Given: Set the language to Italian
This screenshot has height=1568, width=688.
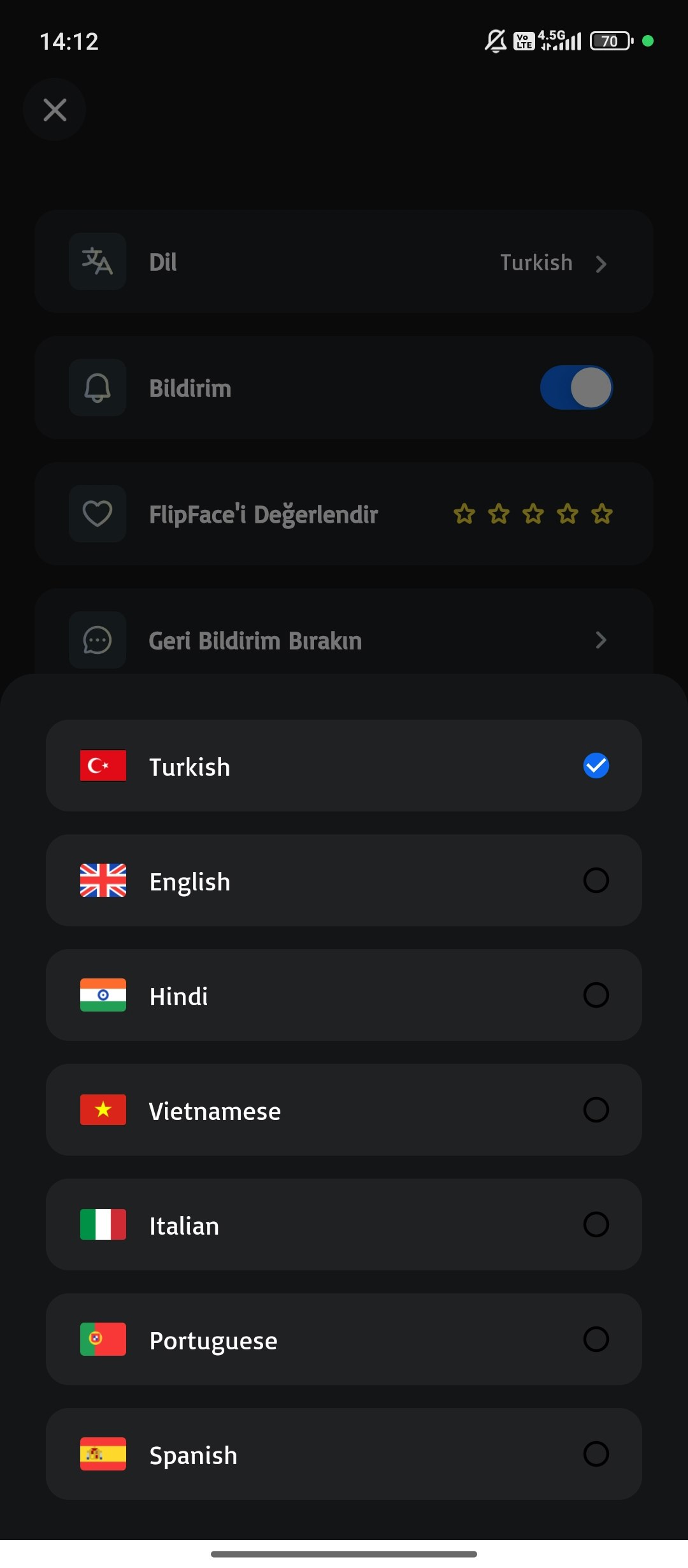Looking at the screenshot, I should click(344, 1224).
